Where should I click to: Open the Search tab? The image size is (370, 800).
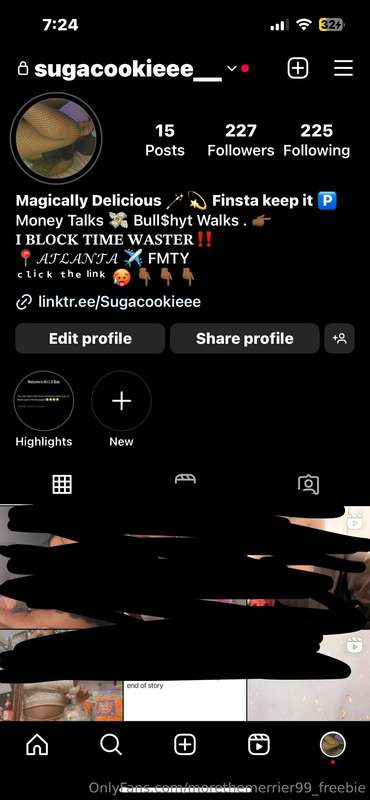pos(111,745)
